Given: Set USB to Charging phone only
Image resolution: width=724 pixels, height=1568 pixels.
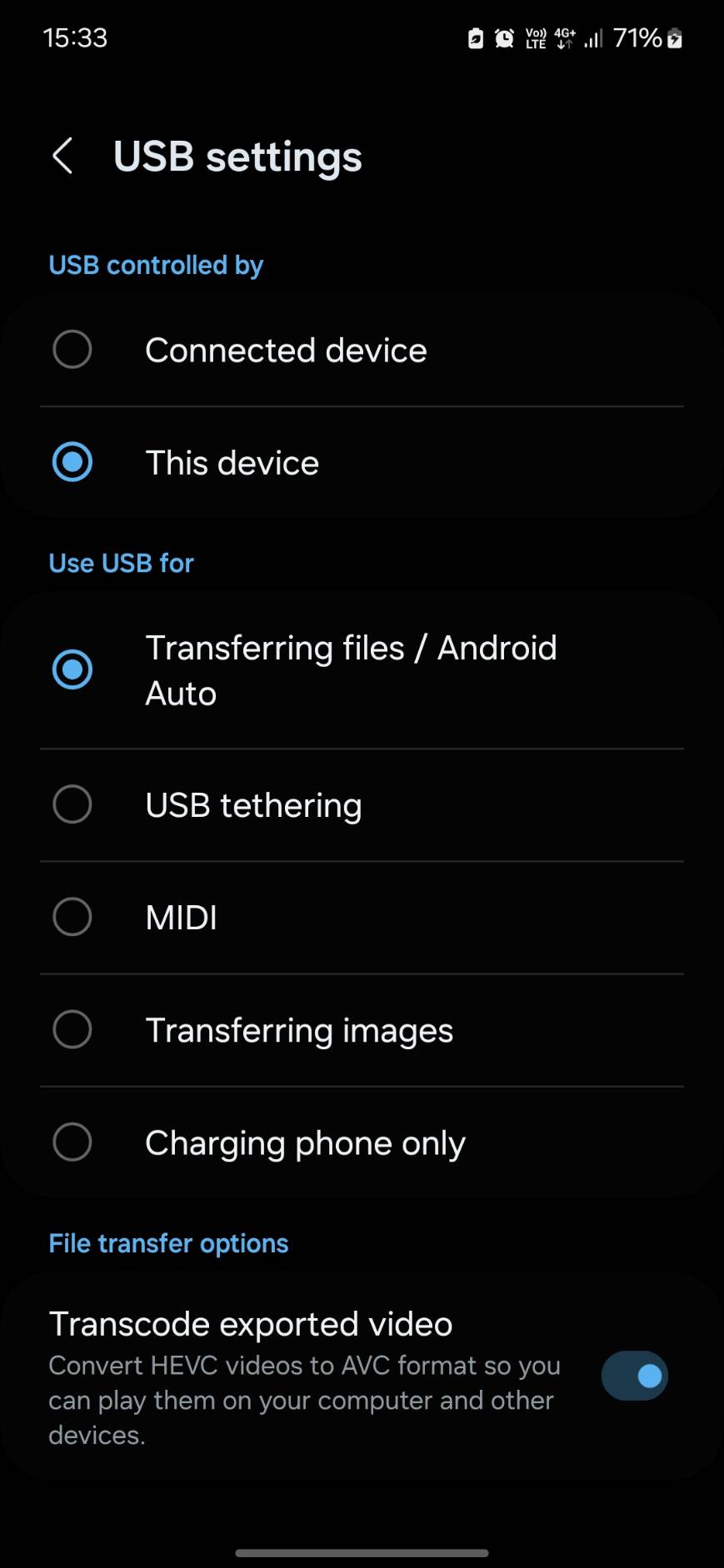Looking at the screenshot, I should point(362,1142).
